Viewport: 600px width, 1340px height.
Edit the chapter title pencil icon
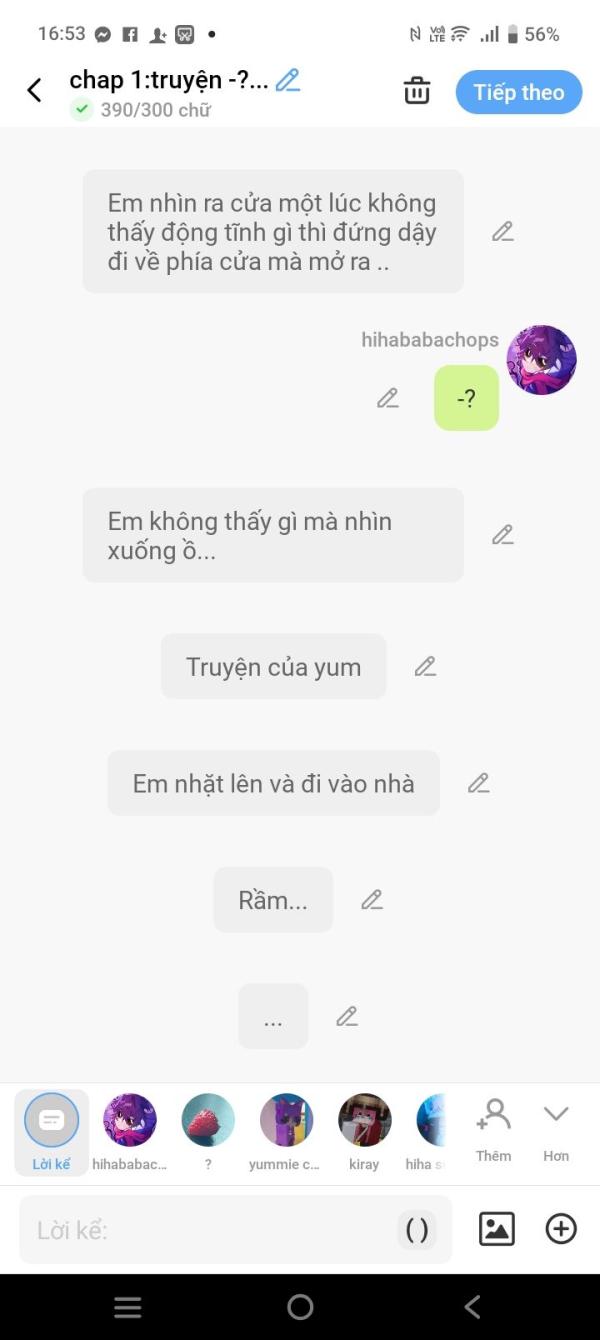(x=288, y=80)
